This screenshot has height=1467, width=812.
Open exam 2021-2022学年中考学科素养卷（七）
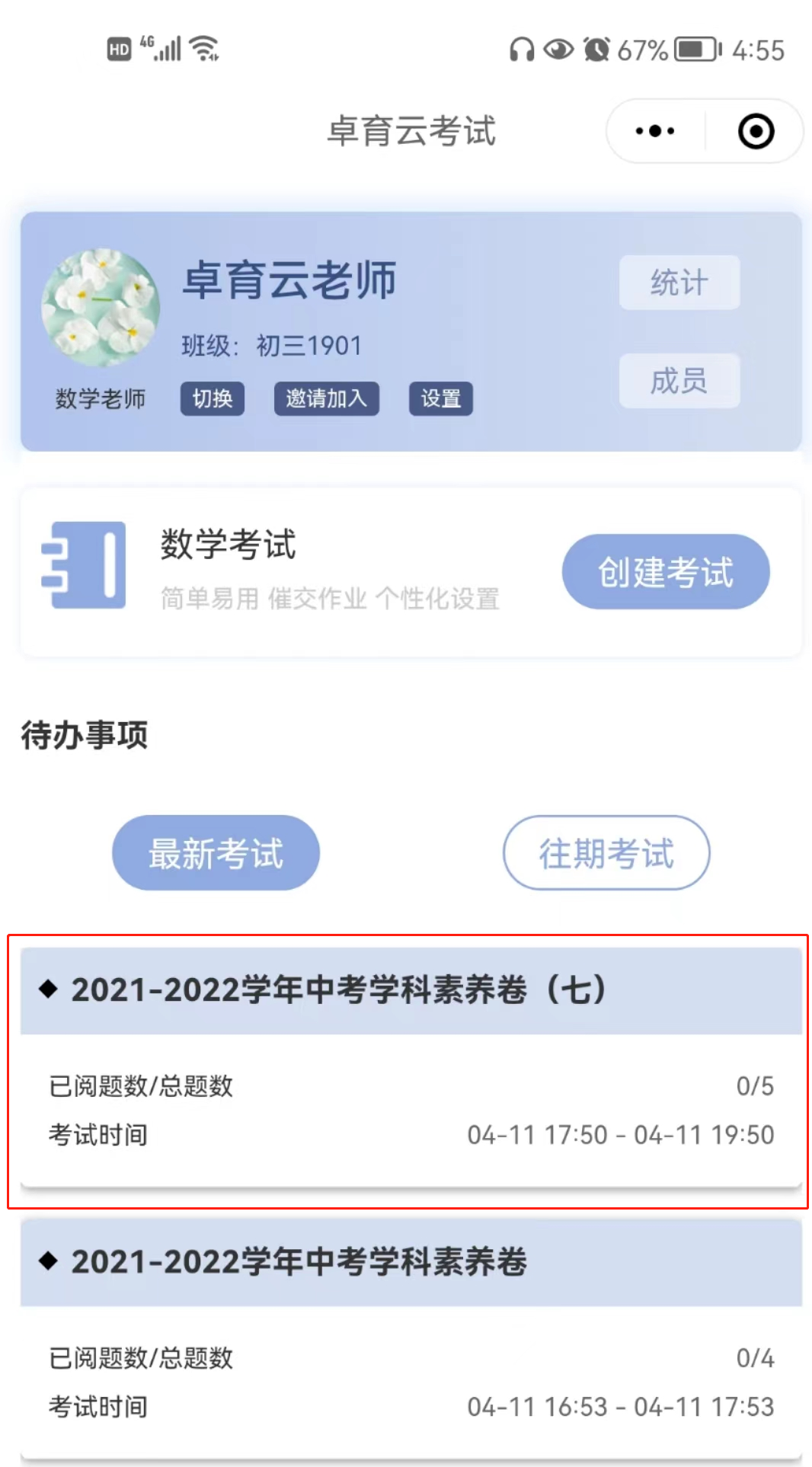(x=411, y=1066)
